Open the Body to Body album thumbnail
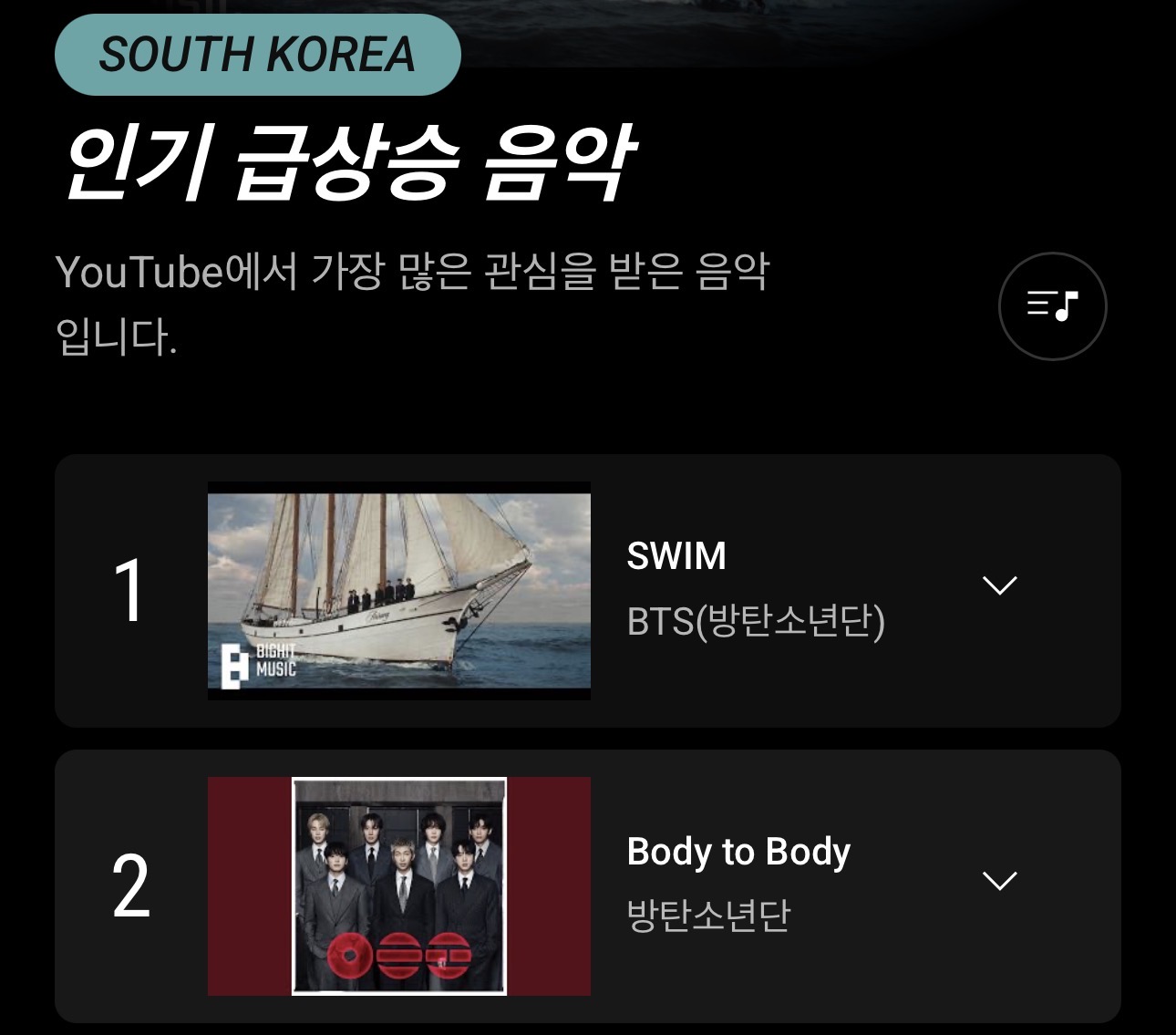This screenshot has height=1035, width=1176. click(x=398, y=885)
